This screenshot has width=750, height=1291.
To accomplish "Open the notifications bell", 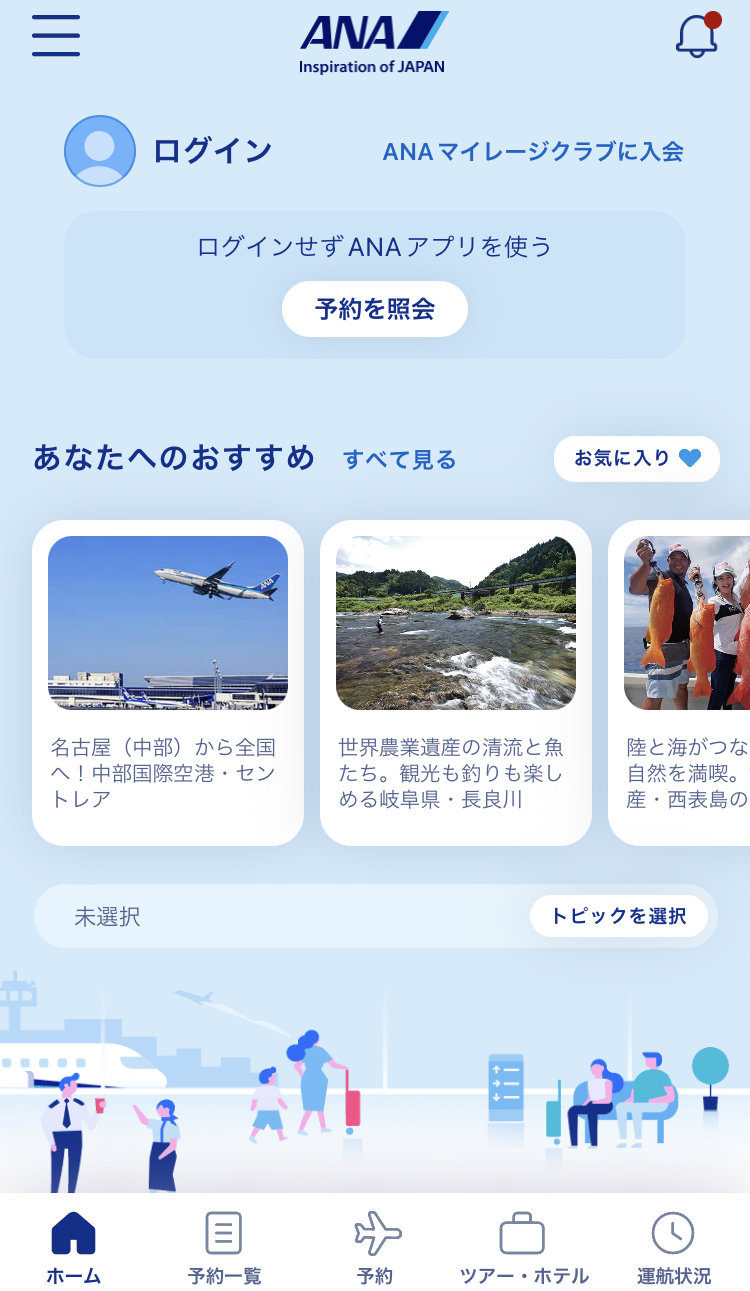I will click(x=697, y=37).
